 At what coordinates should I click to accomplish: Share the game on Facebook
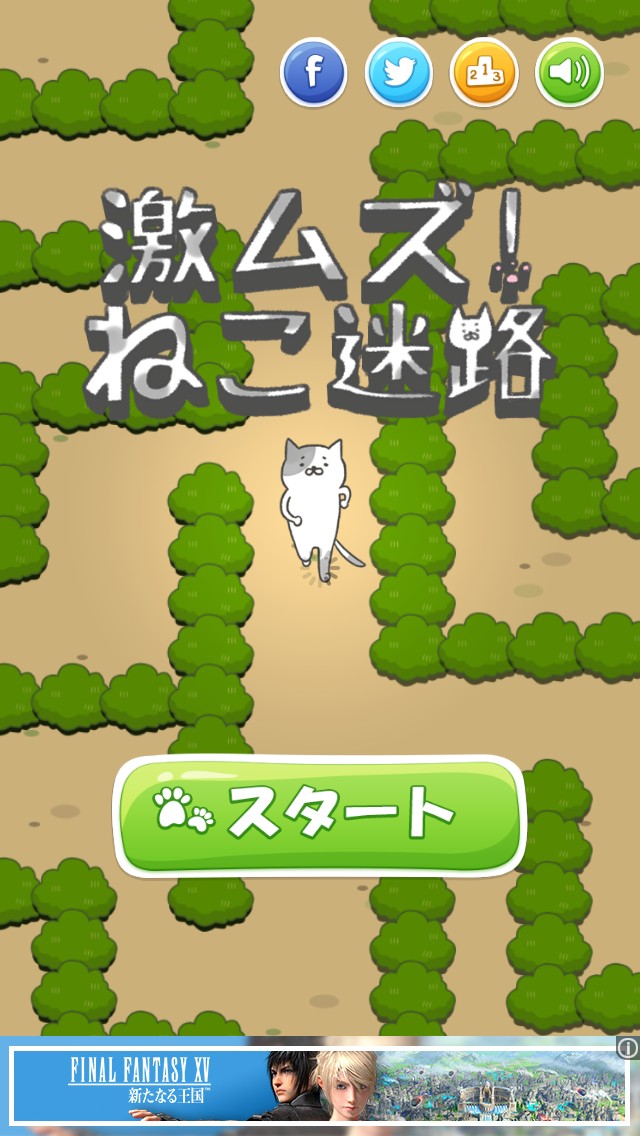(x=313, y=73)
